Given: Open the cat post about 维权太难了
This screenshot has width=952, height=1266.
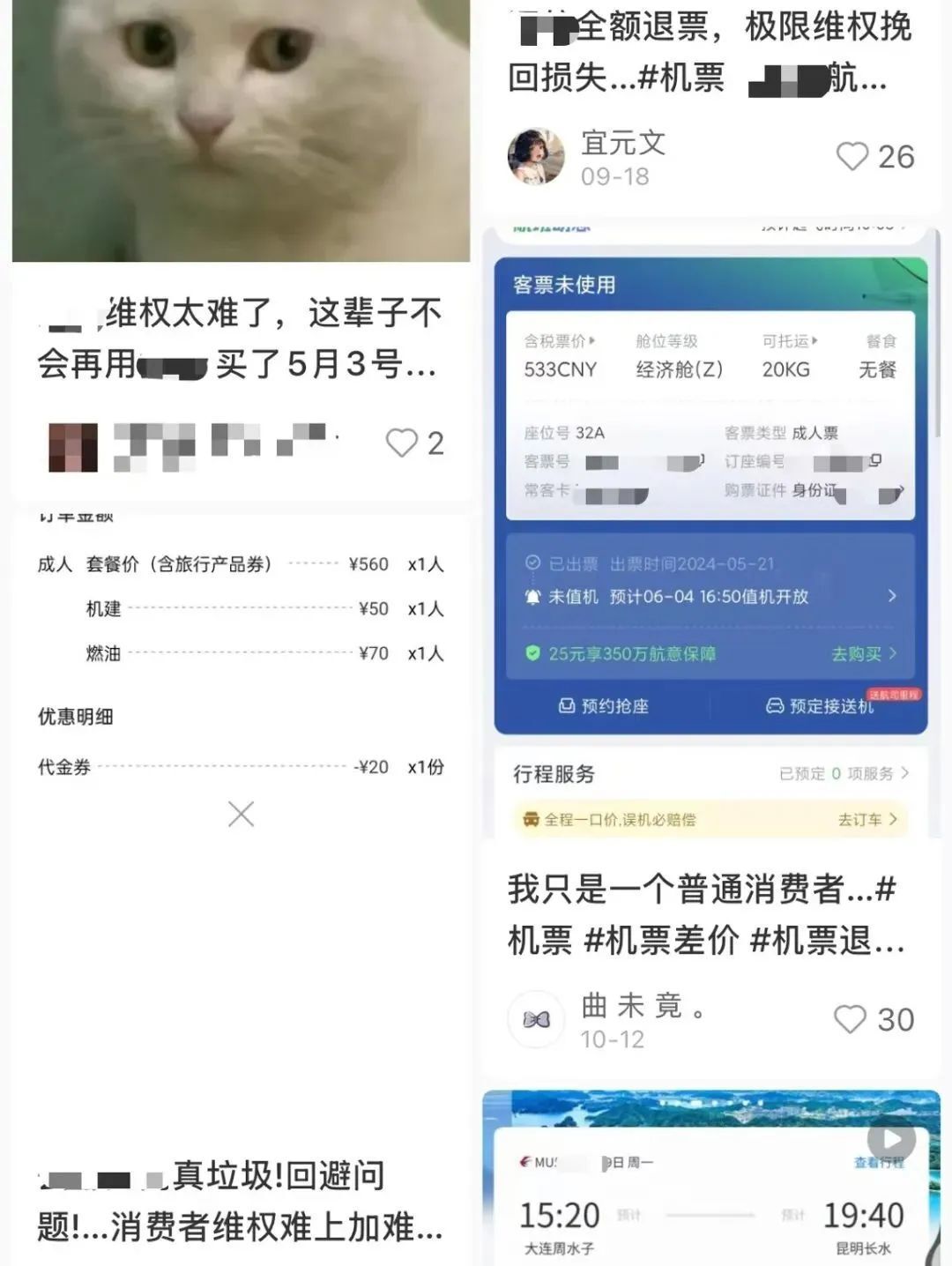Looking at the screenshot, I should tap(240, 132).
